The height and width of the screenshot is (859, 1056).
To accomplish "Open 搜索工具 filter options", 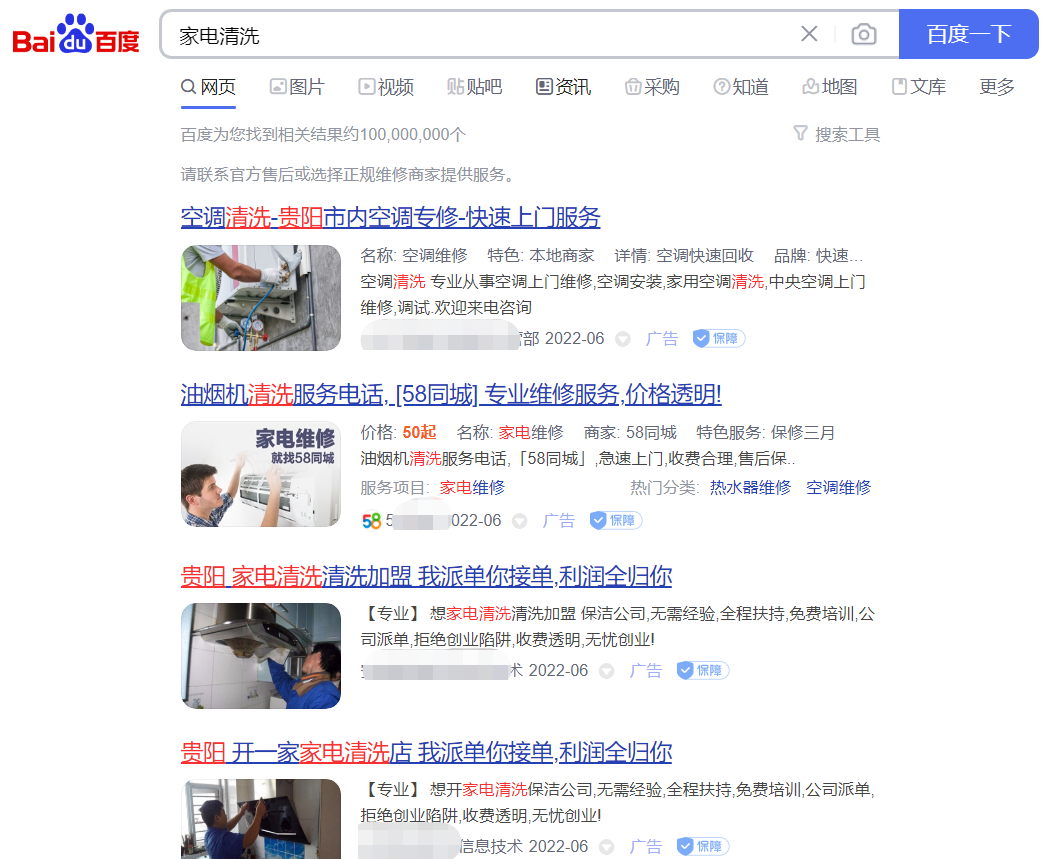I will (836, 134).
